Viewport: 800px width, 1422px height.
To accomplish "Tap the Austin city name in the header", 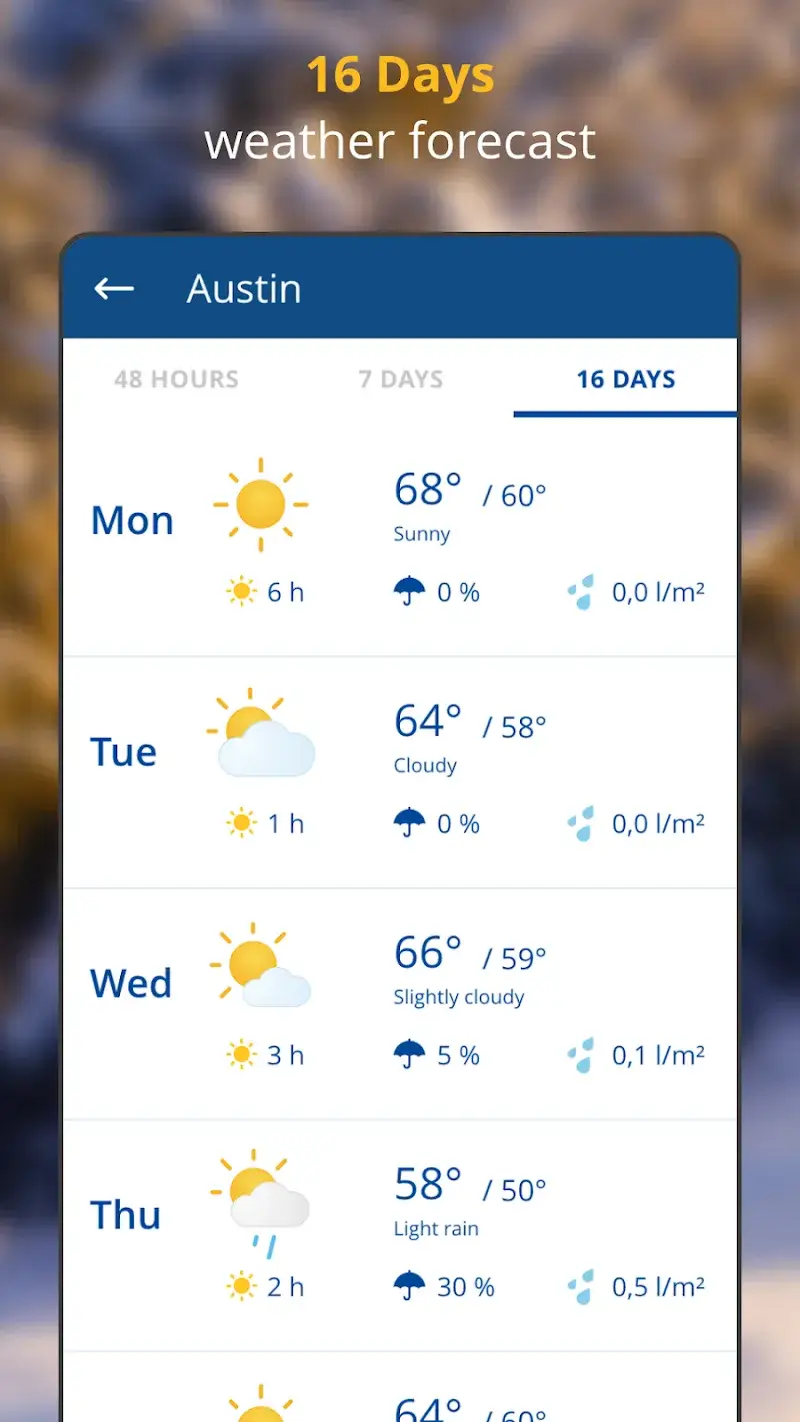I will pos(243,289).
